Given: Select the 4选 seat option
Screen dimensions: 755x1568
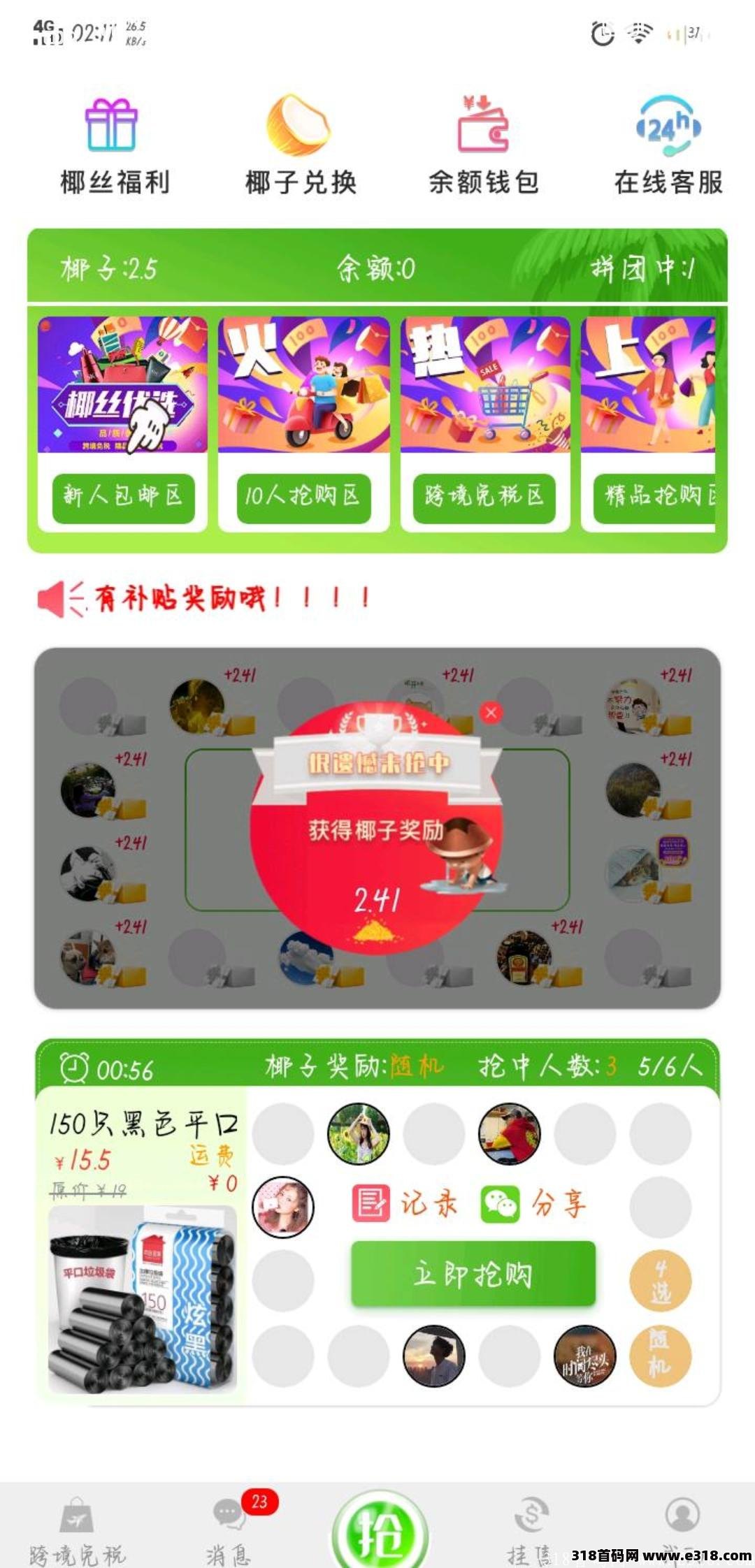Looking at the screenshot, I should click(661, 1281).
